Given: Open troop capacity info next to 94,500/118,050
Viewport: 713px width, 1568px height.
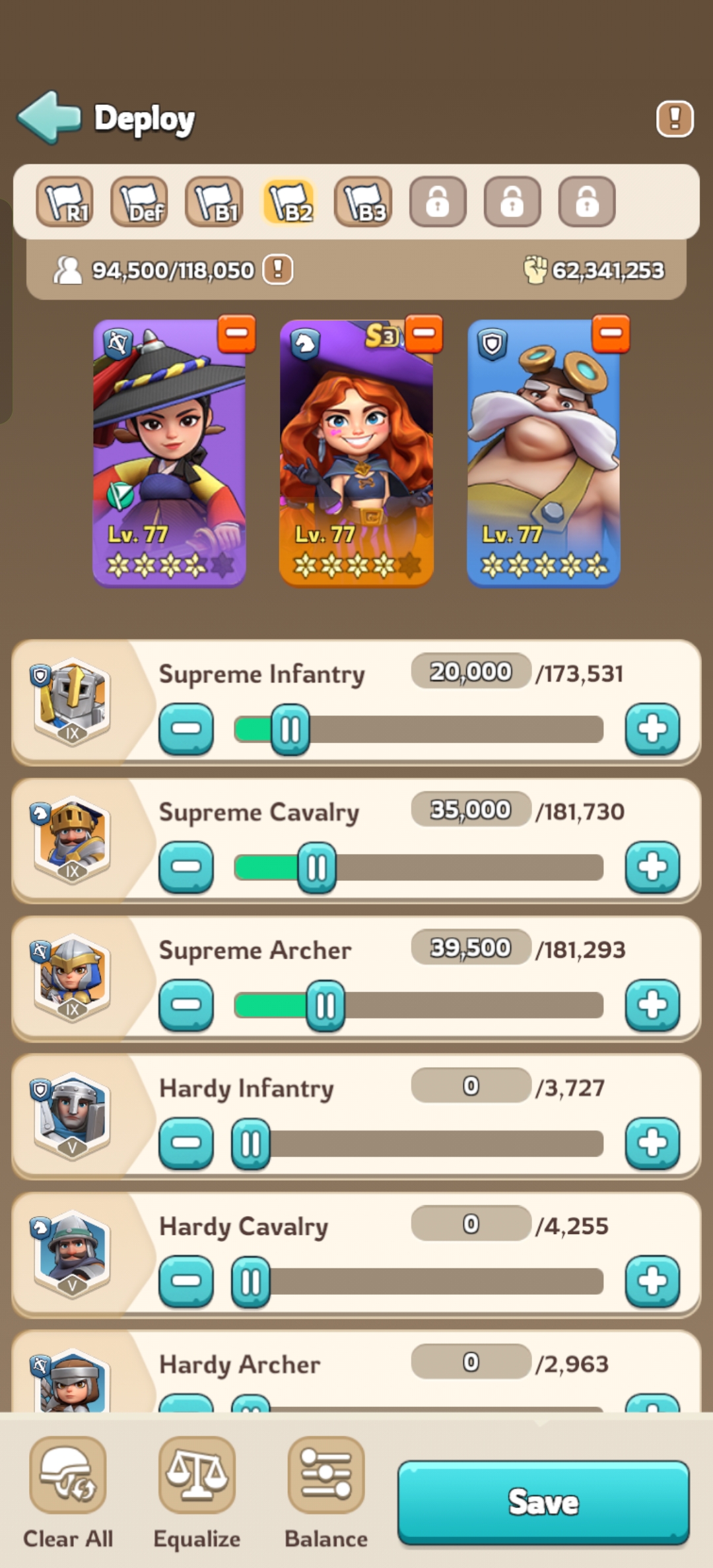Looking at the screenshot, I should point(278,270).
